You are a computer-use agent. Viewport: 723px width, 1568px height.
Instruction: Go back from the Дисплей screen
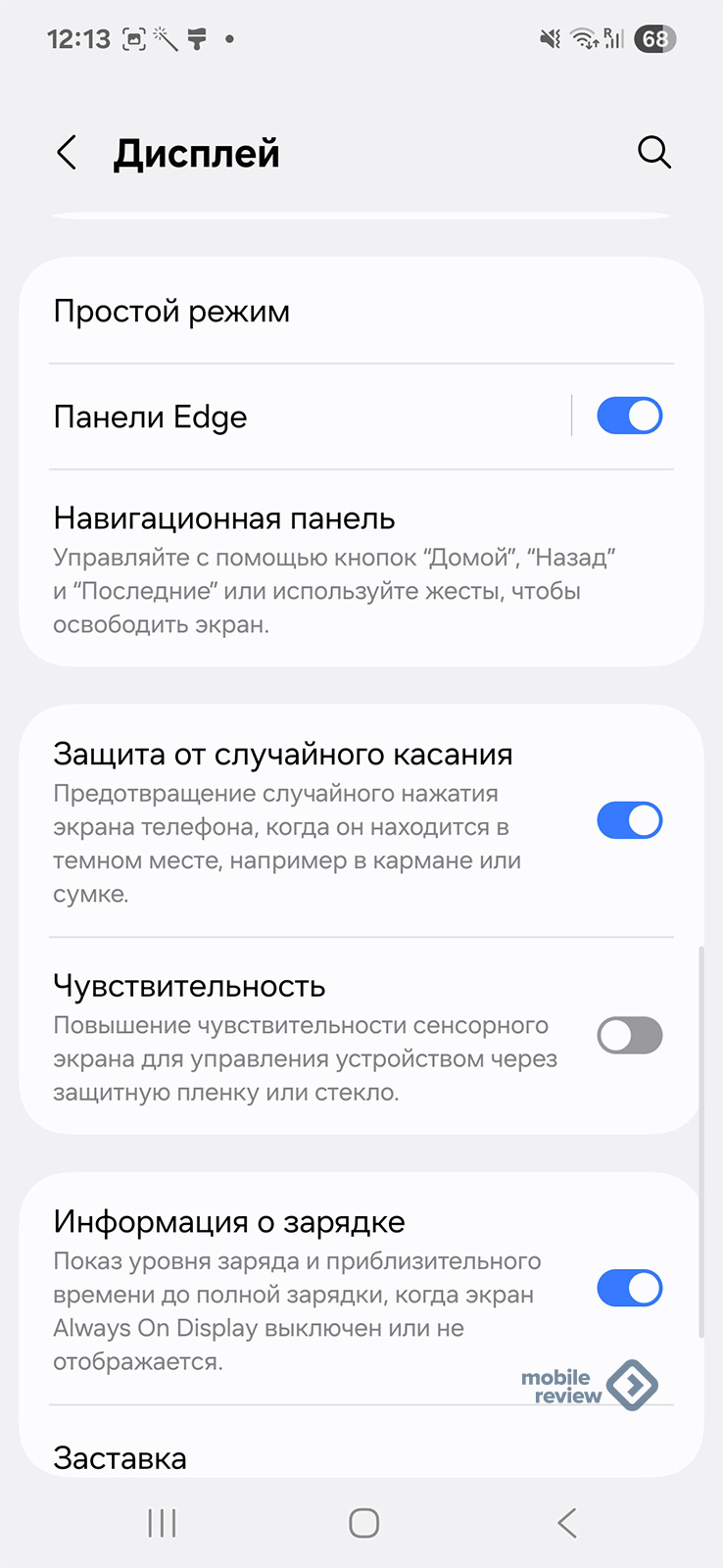click(66, 153)
